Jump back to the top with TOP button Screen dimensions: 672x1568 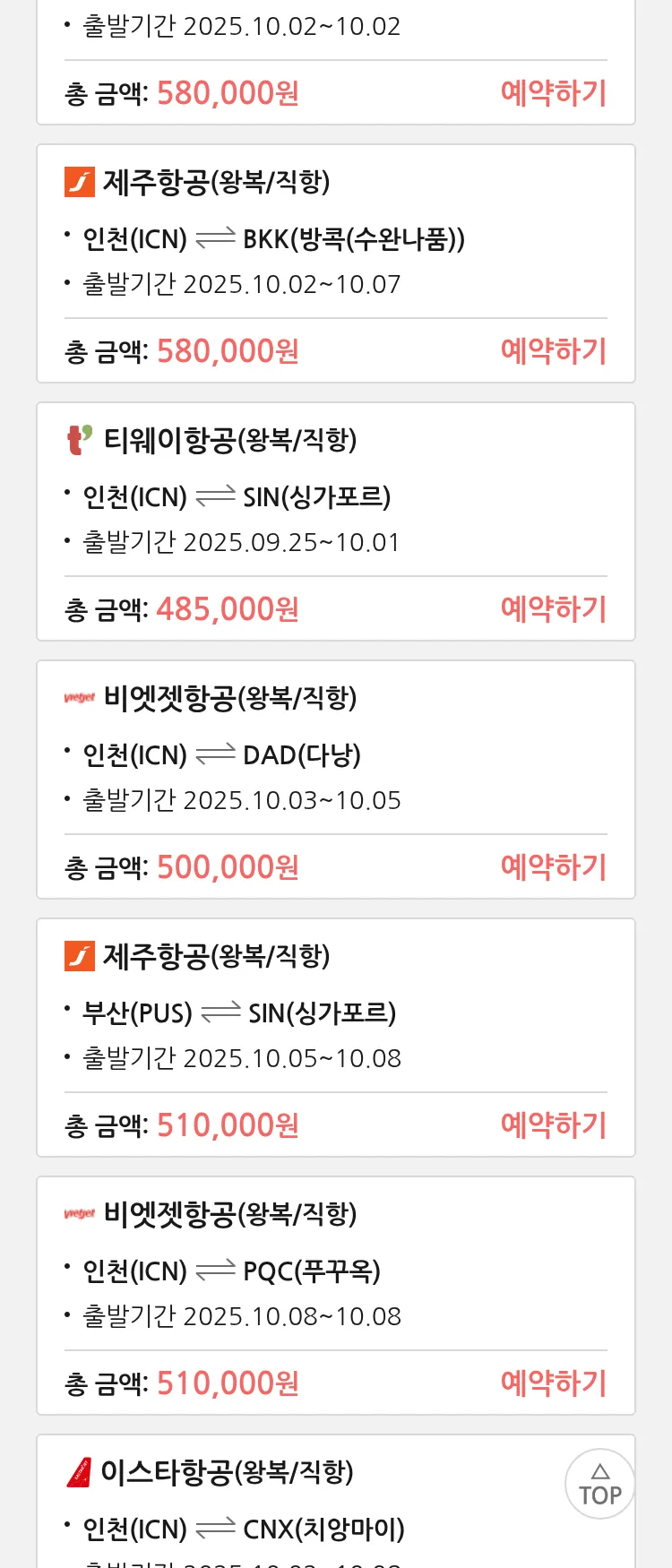[x=599, y=1484]
